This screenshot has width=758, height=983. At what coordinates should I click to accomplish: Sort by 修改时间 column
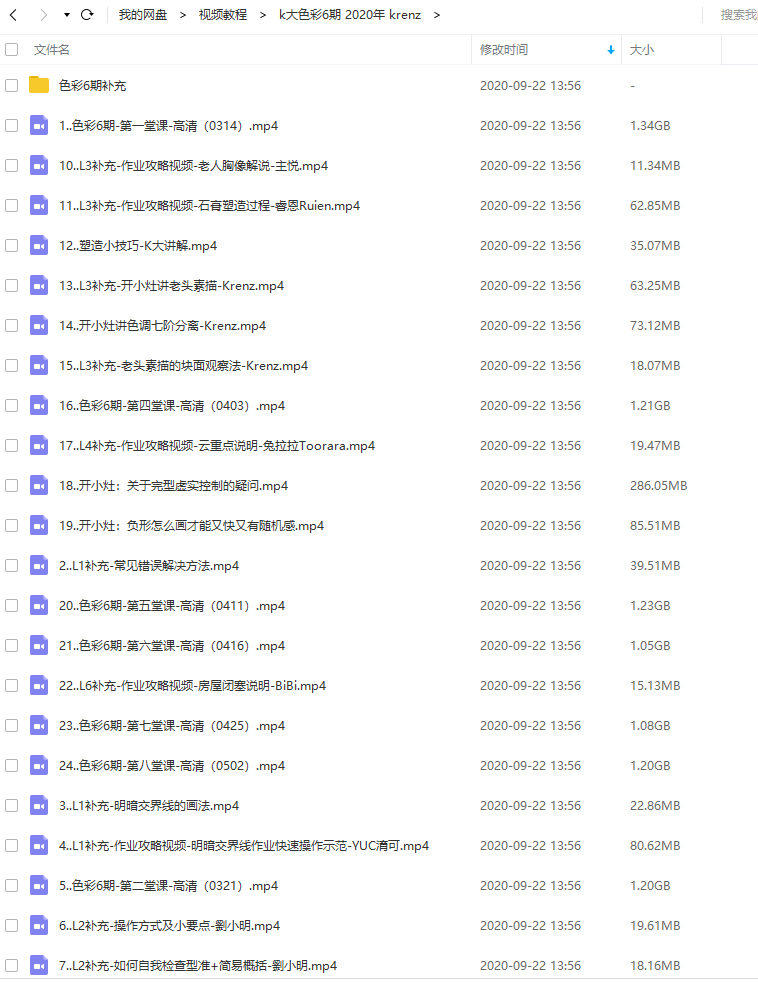pos(504,49)
